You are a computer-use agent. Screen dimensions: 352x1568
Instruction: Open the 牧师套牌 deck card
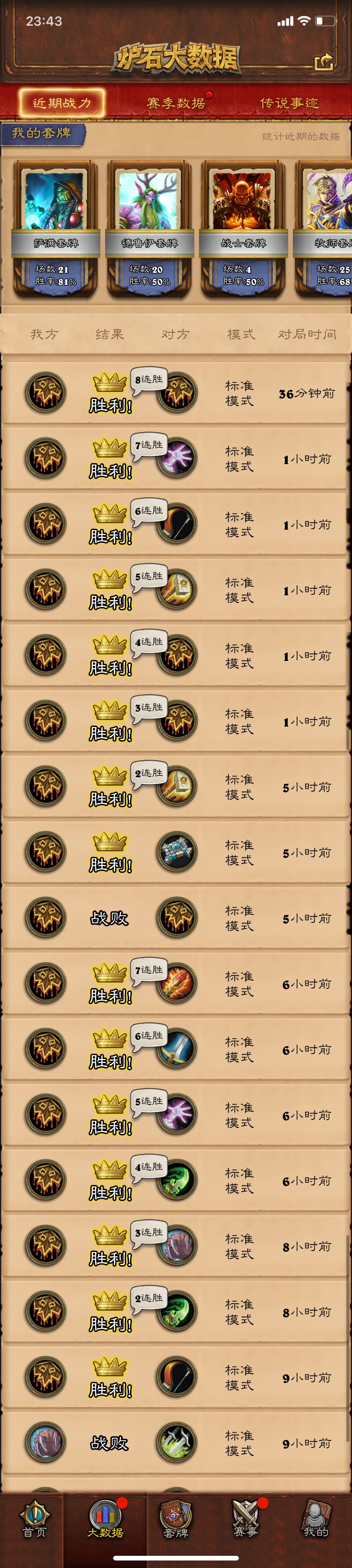point(326,228)
